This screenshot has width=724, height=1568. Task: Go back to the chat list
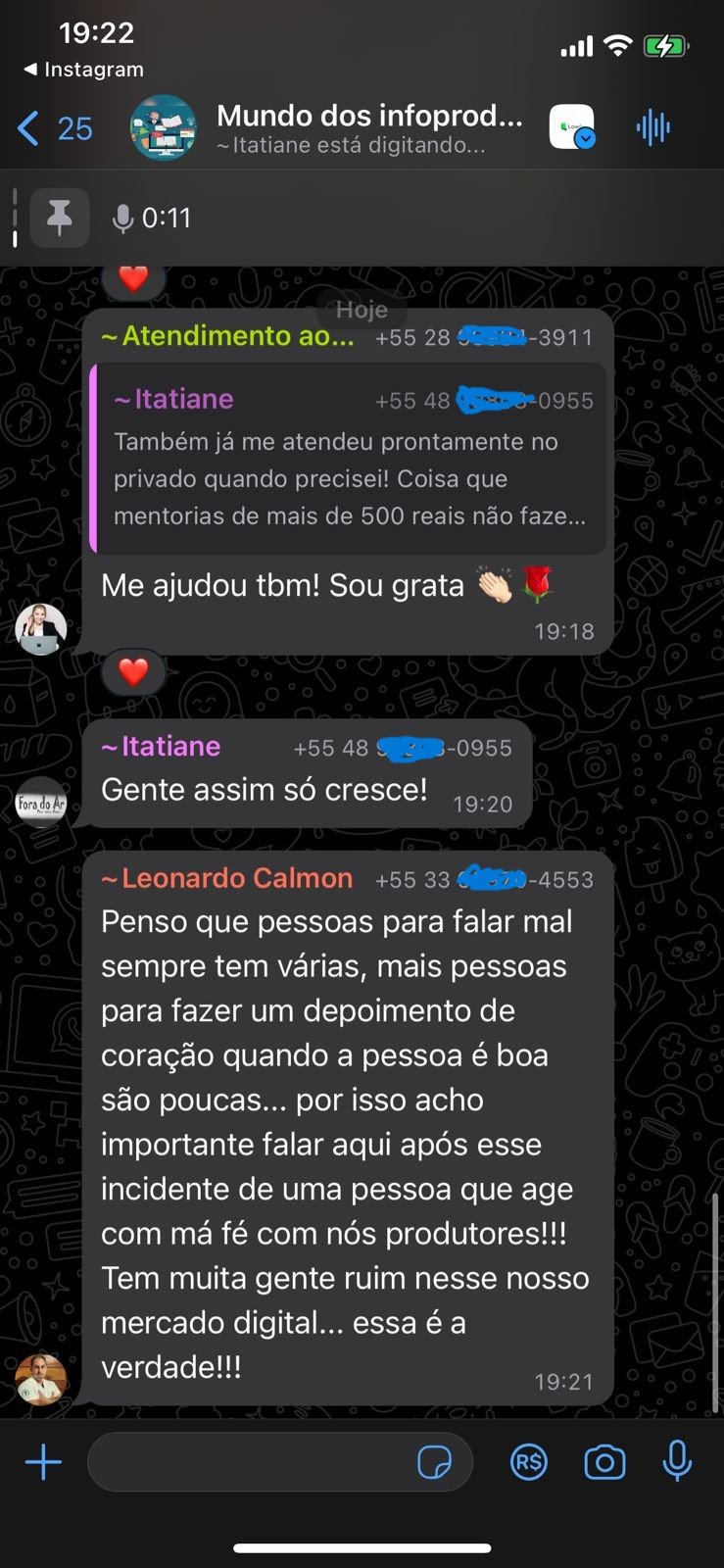(54, 128)
